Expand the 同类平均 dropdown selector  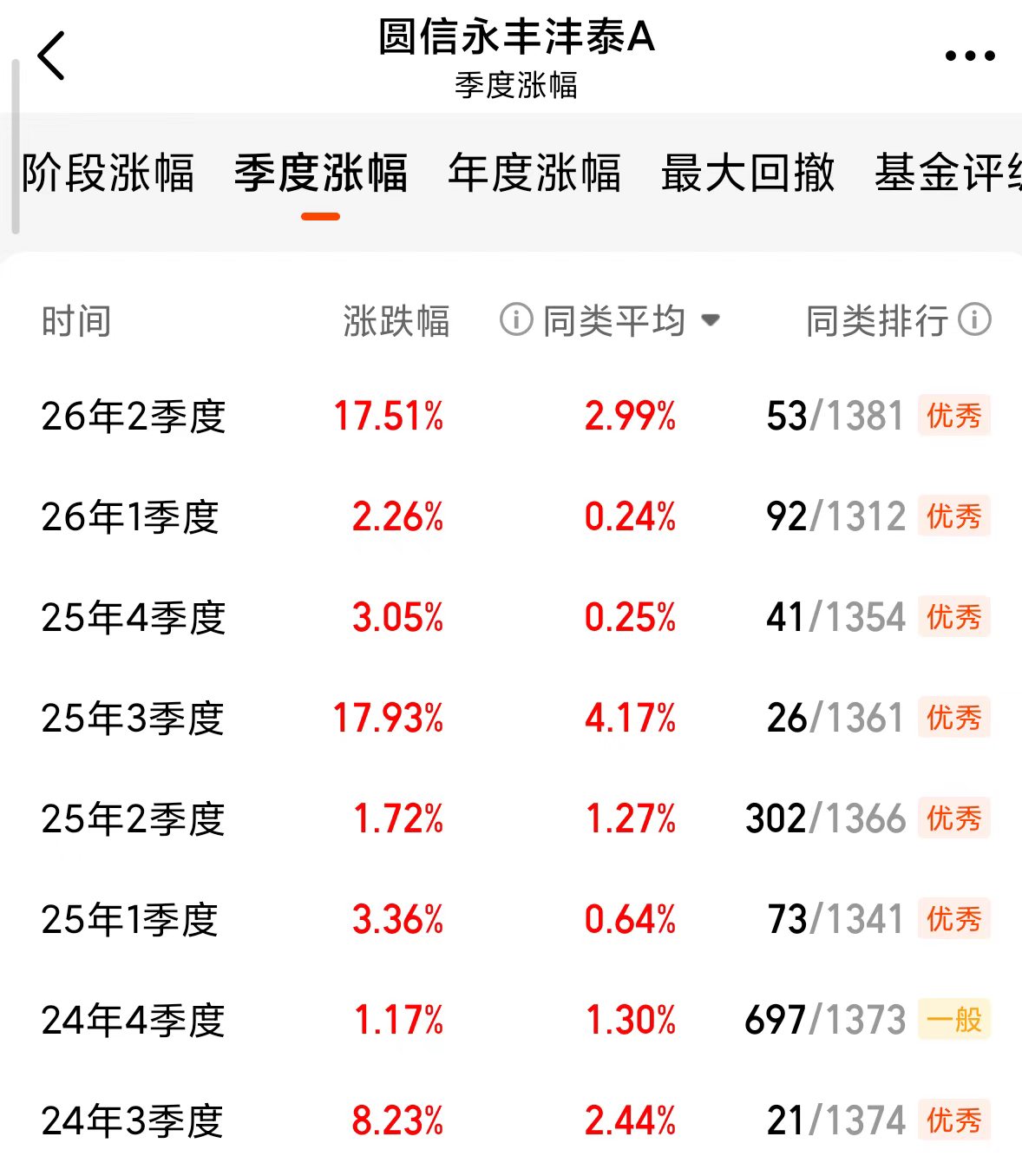pos(631,320)
